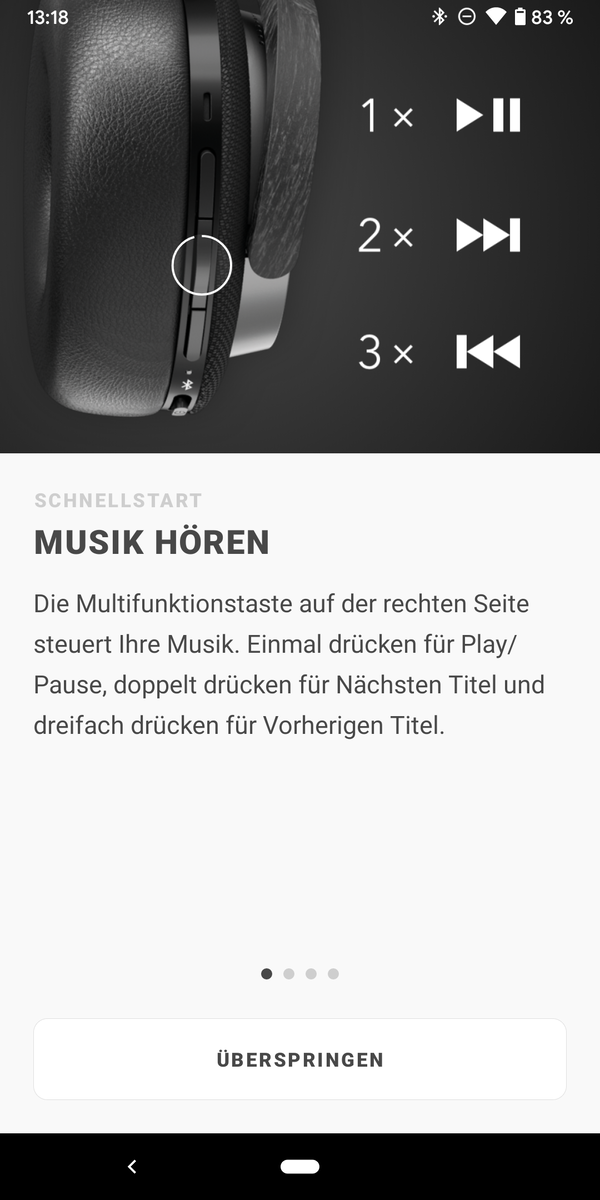Tap the home pill in the navigation bar
Screen dimensions: 600x1200
[300, 1166]
